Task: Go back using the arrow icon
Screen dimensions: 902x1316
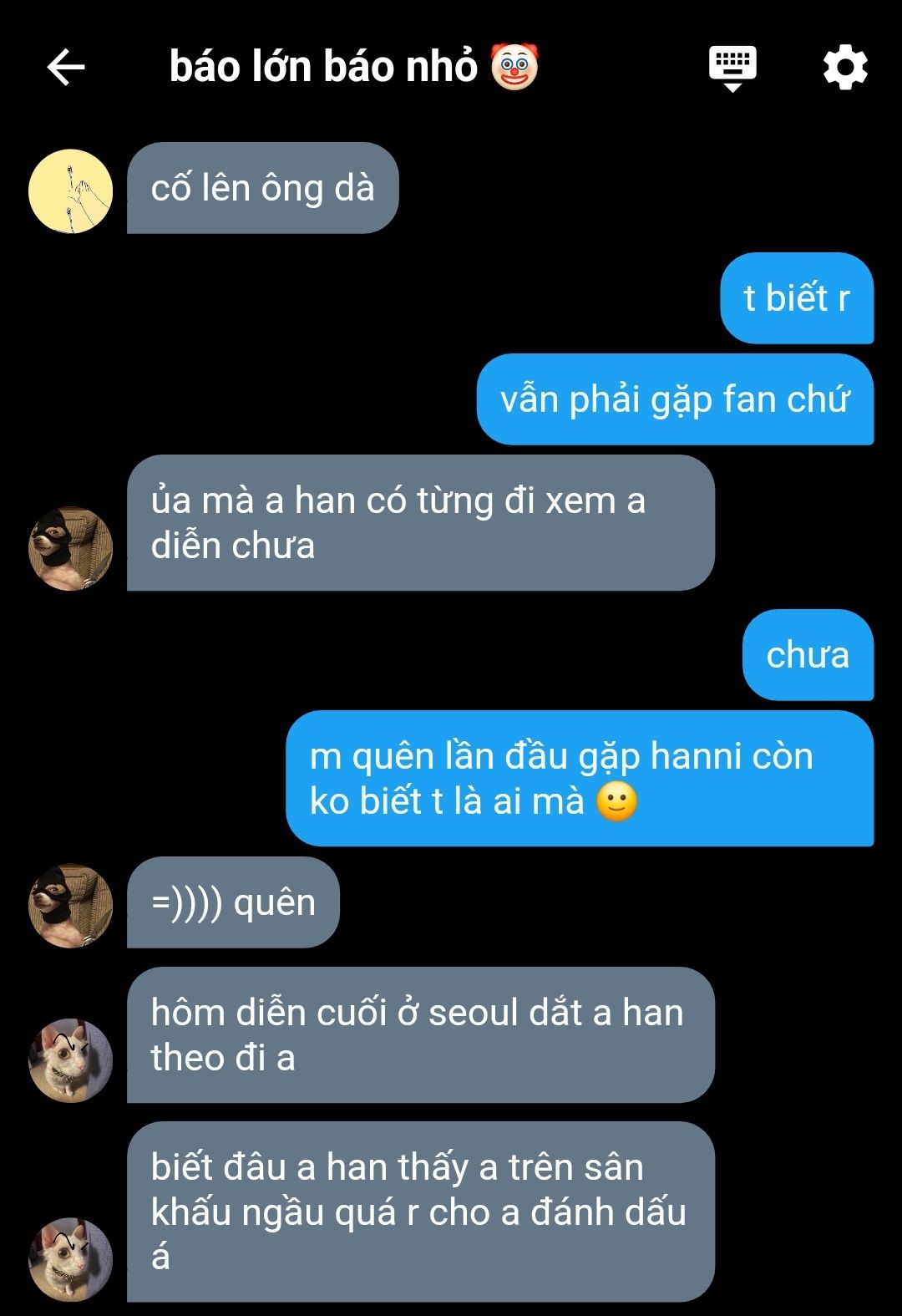Action: point(66,68)
